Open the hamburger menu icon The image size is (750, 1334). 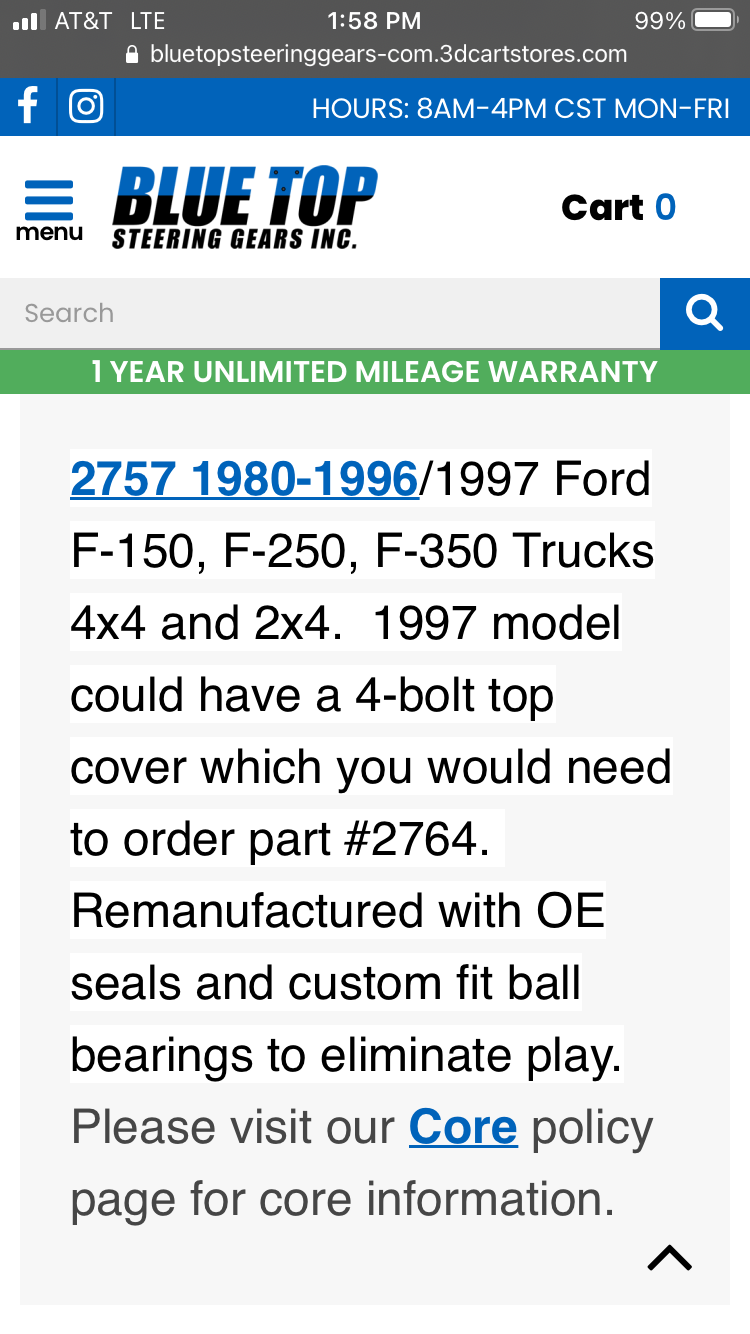coord(48,196)
